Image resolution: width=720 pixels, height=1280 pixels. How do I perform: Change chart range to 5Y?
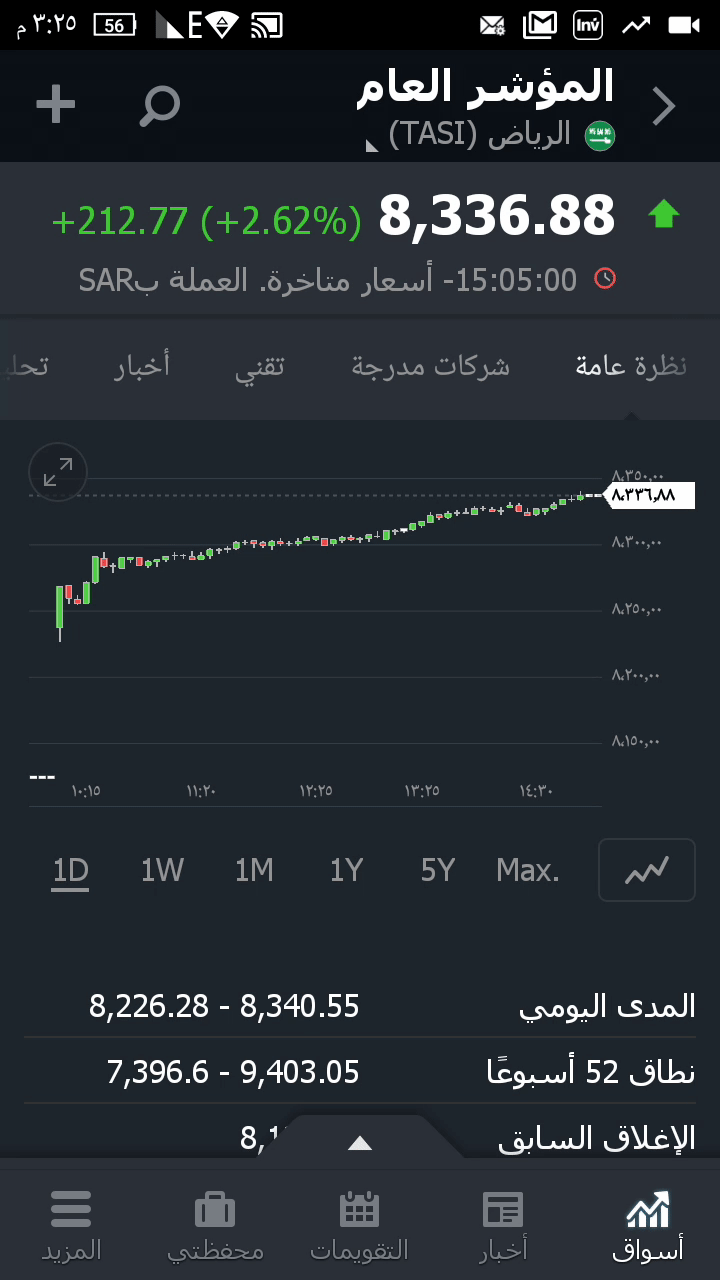pos(438,871)
